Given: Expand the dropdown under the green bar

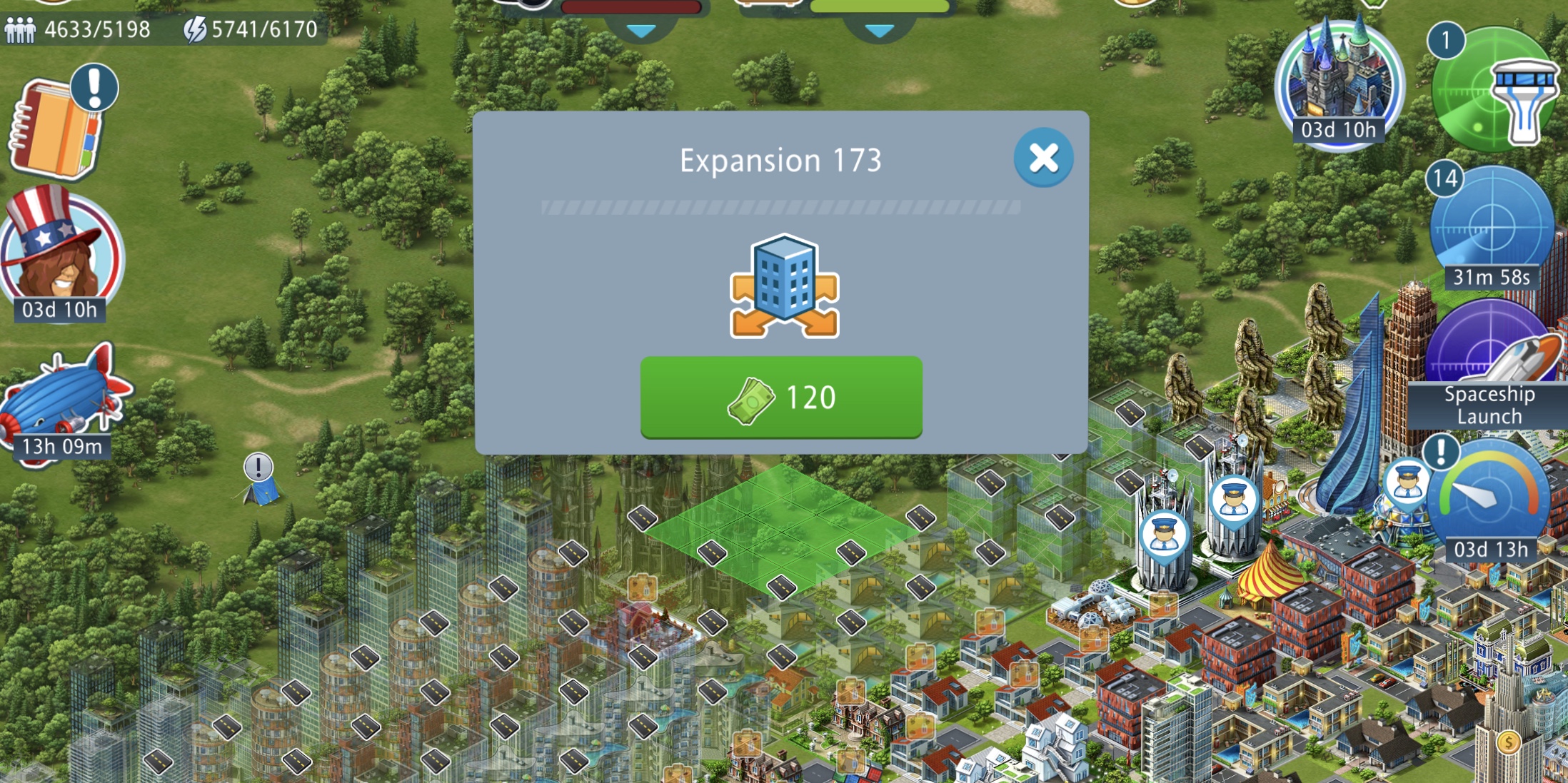Looking at the screenshot, I should coord(879,31).
